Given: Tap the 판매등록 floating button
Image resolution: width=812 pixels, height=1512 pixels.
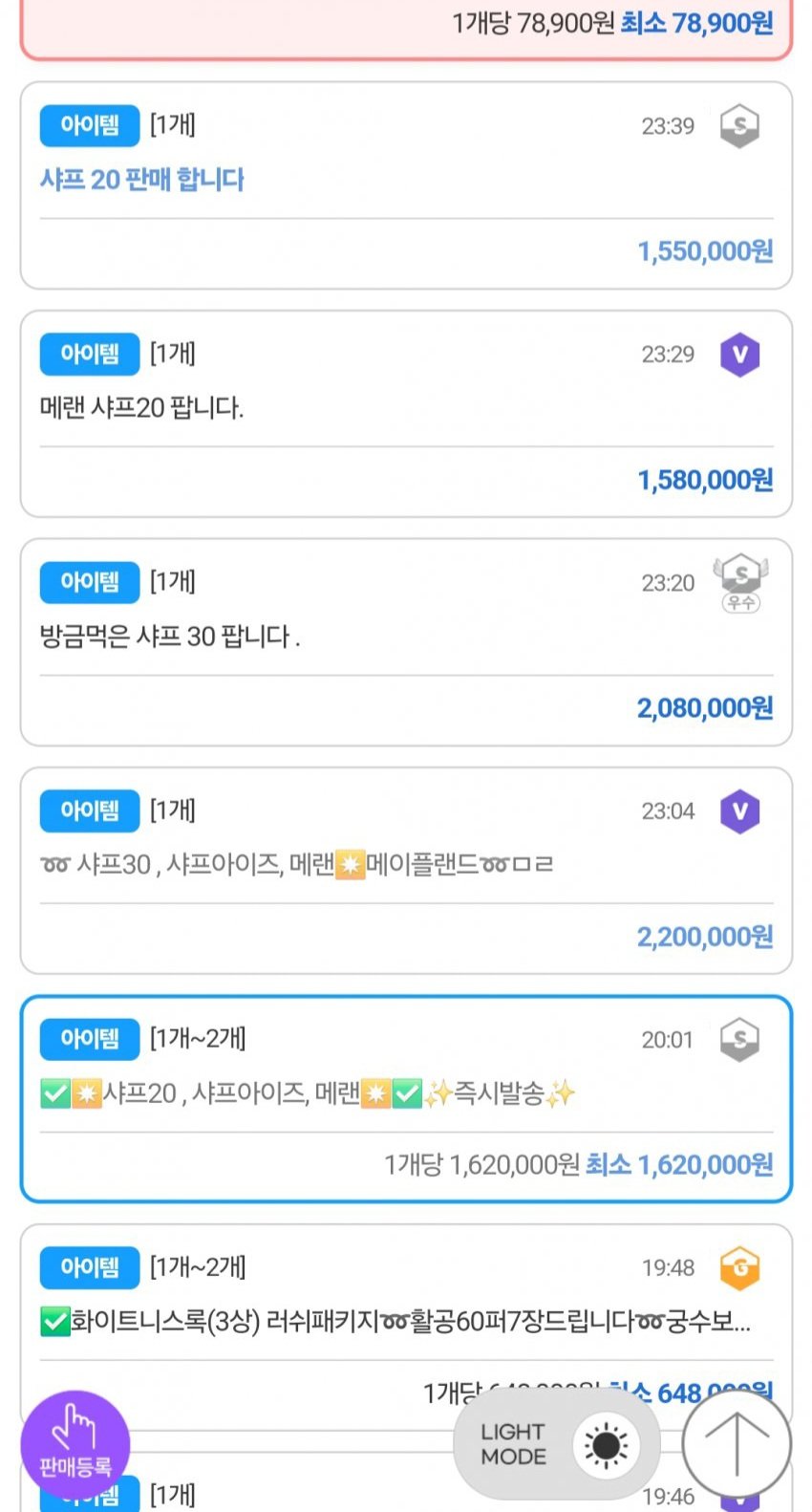Looking at the screenshot, I should 75,1445.
